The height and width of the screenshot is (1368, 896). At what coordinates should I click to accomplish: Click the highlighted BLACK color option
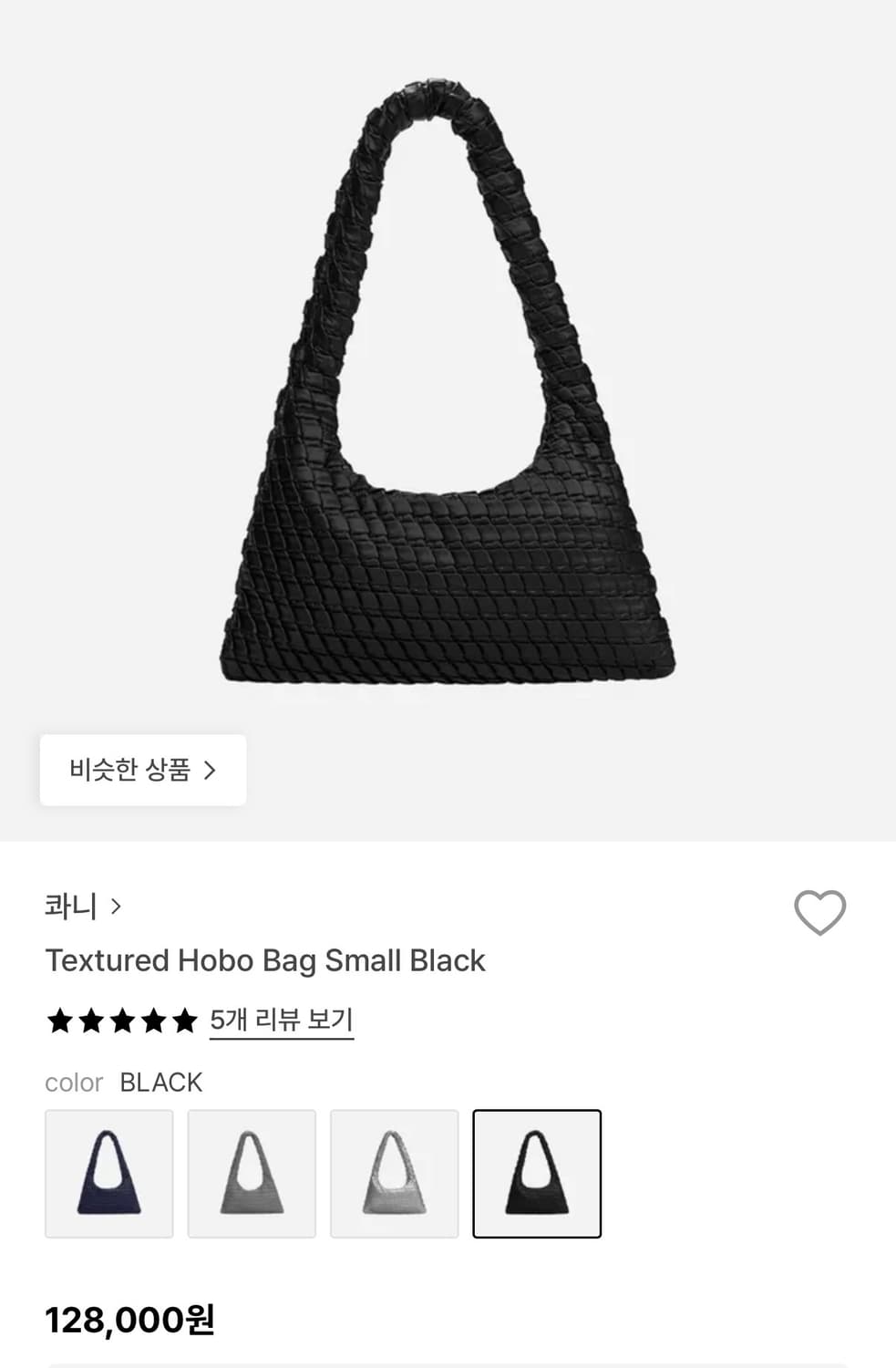[x=537, y=1173]
